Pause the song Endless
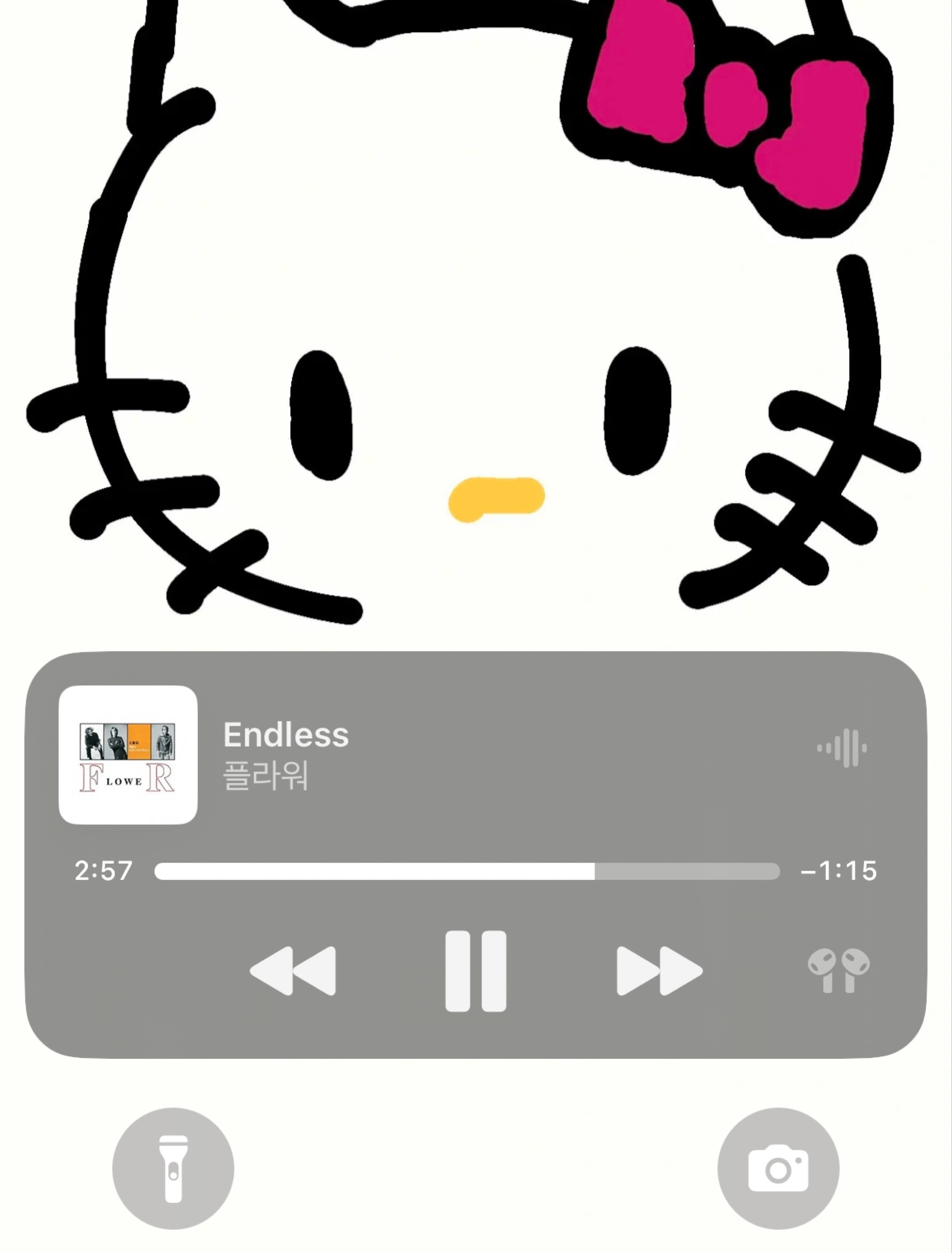Image resolution: width=952 pixels, height=1253 pixels. pos(475,971)
